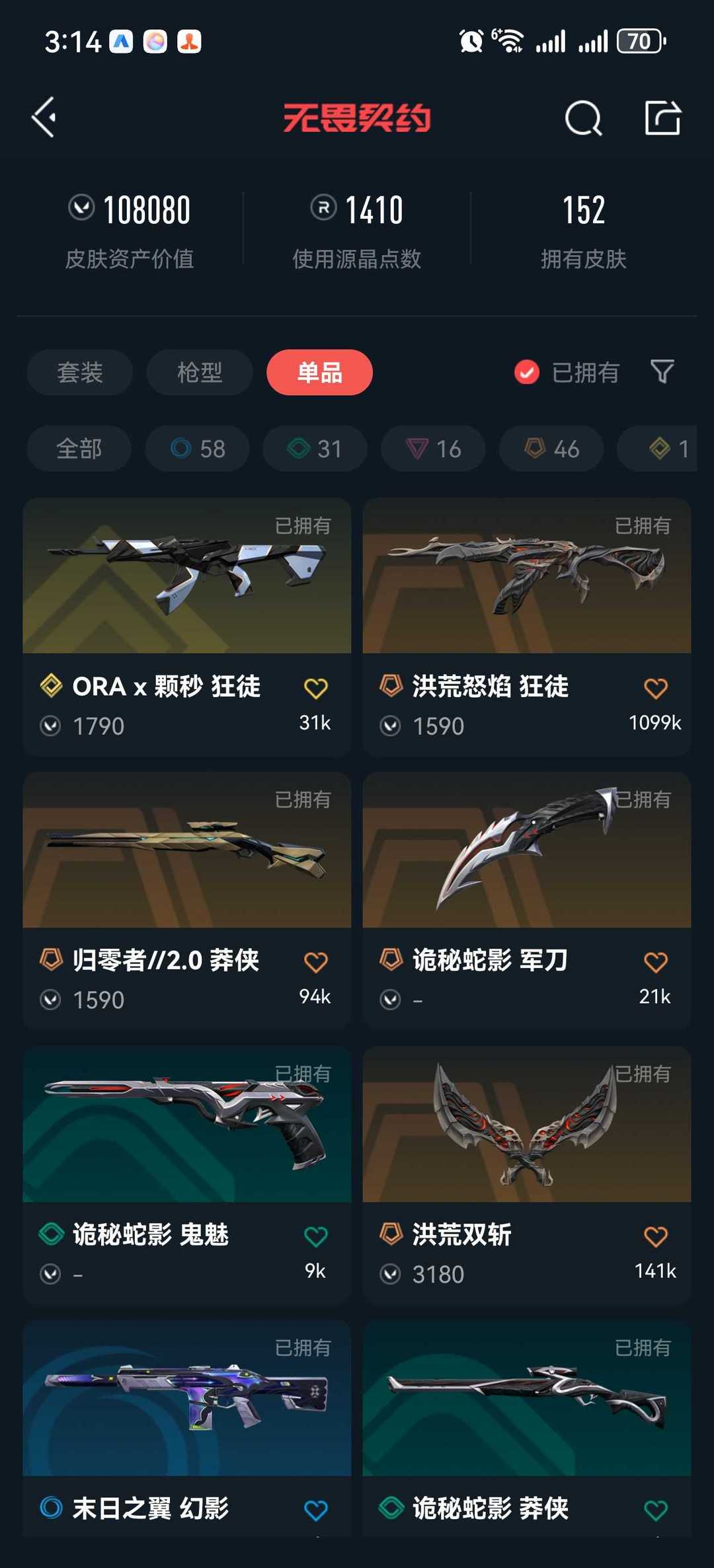Select the green rarity filter showing 31
Image resolution: width=714 pixels, height=1568 pixels.
tap(314, 449)
